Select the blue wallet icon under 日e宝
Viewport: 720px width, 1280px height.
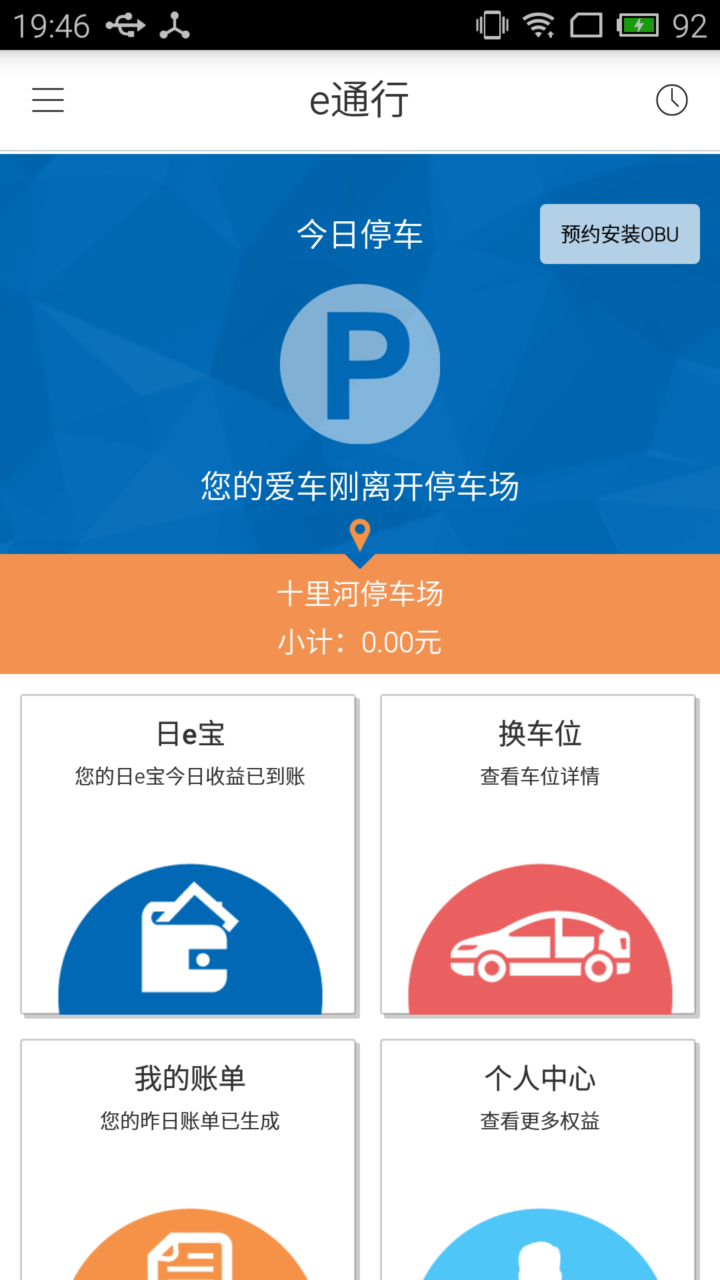point(189,940)
